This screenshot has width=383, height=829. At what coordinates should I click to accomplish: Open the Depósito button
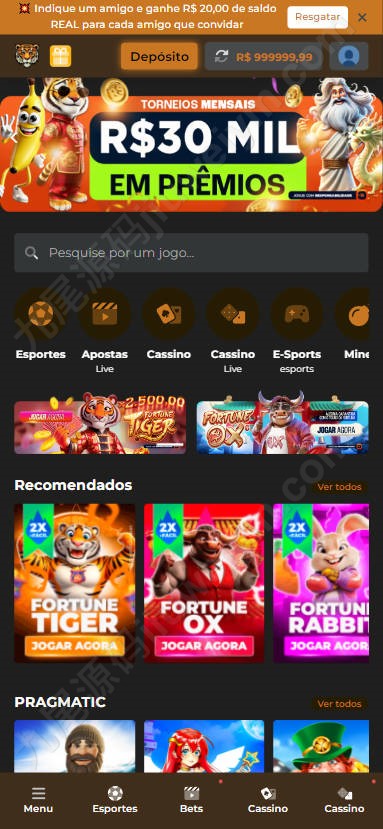(x=159, y=57)
